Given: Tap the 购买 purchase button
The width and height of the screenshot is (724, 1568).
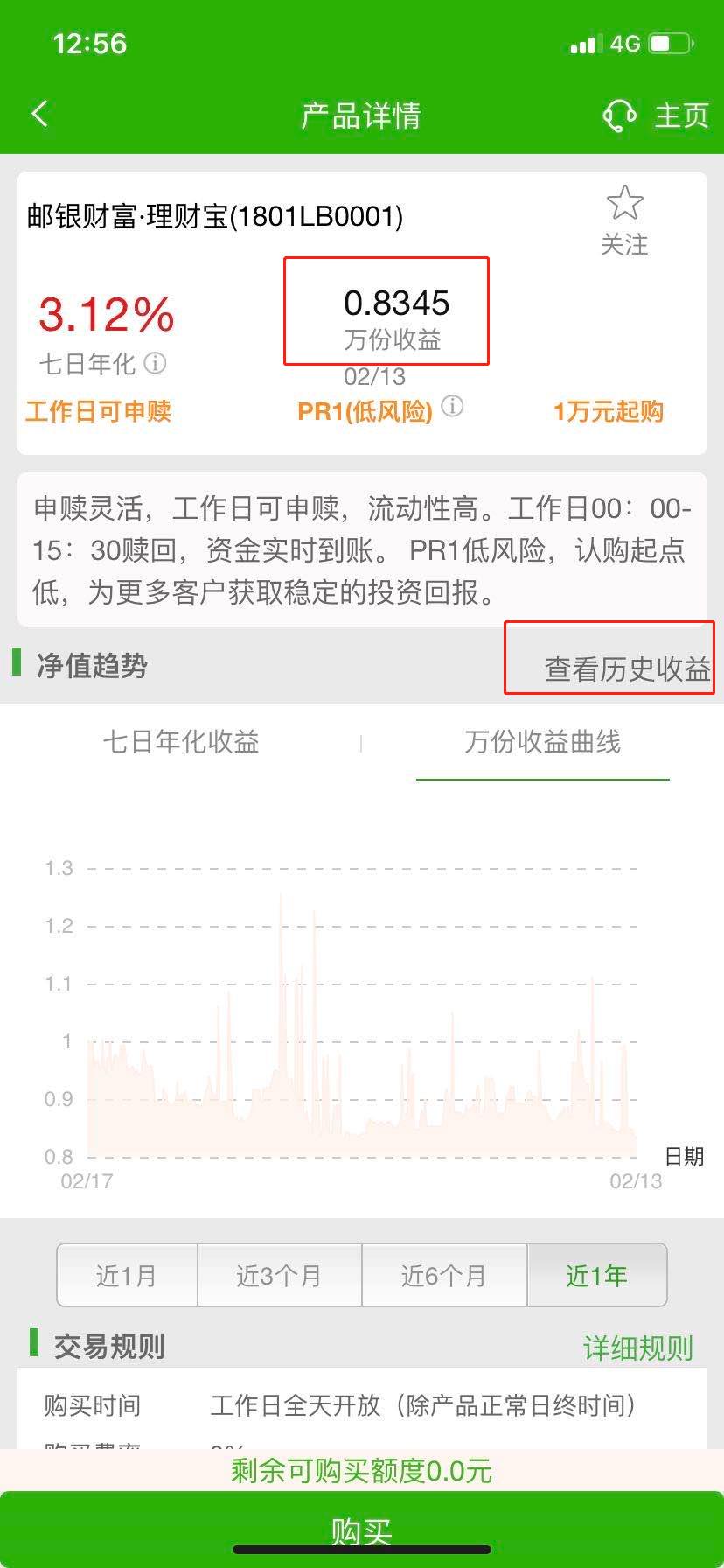Looking at the screenshot, I should (x=362, y=1529).
